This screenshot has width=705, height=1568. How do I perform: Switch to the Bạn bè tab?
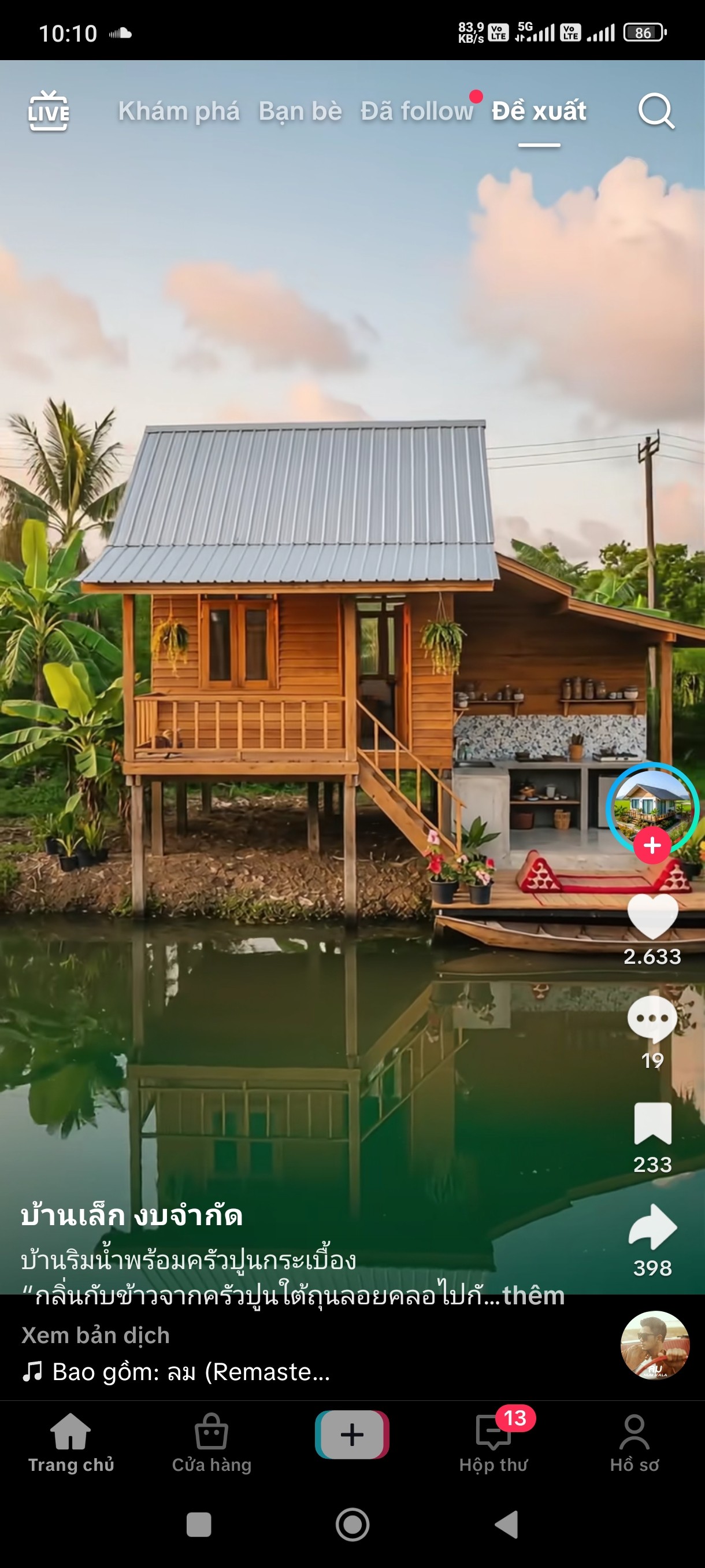(x=300, y=112)
